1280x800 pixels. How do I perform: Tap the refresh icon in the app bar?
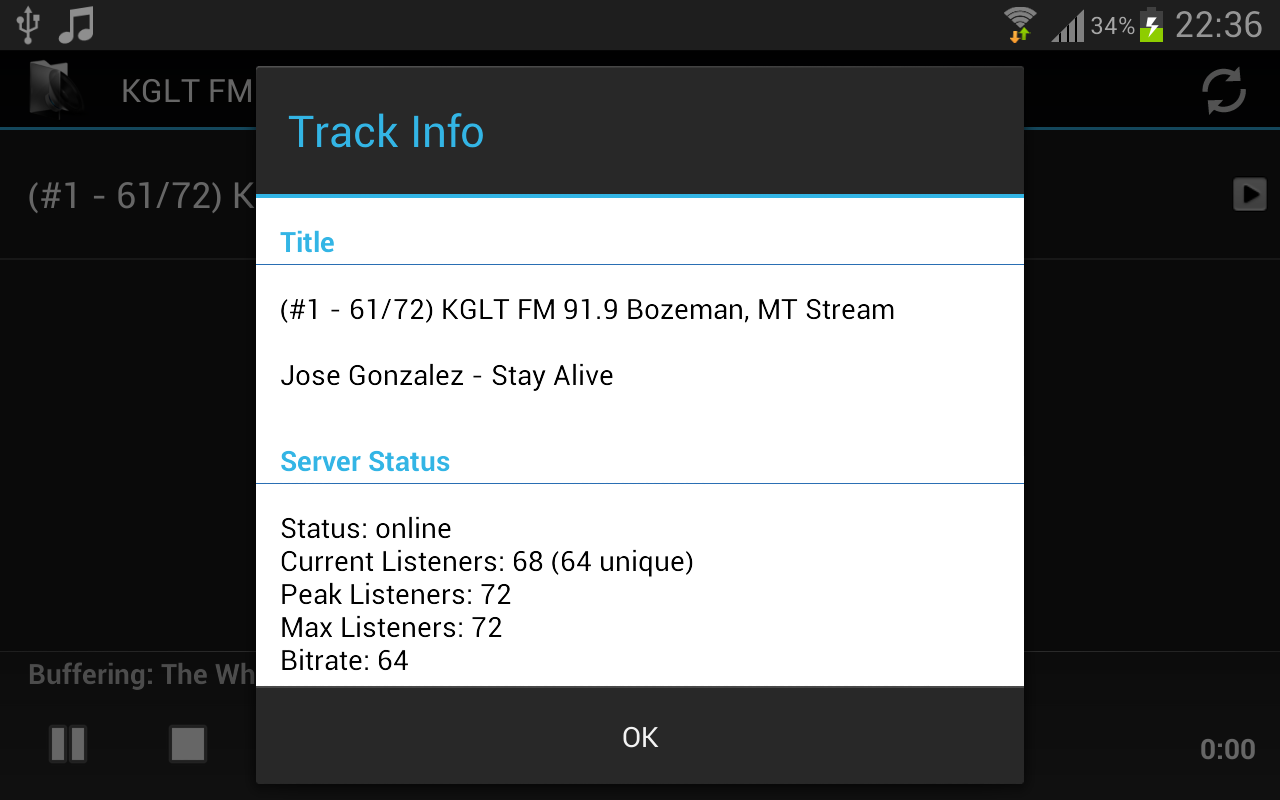(1224, 91)
